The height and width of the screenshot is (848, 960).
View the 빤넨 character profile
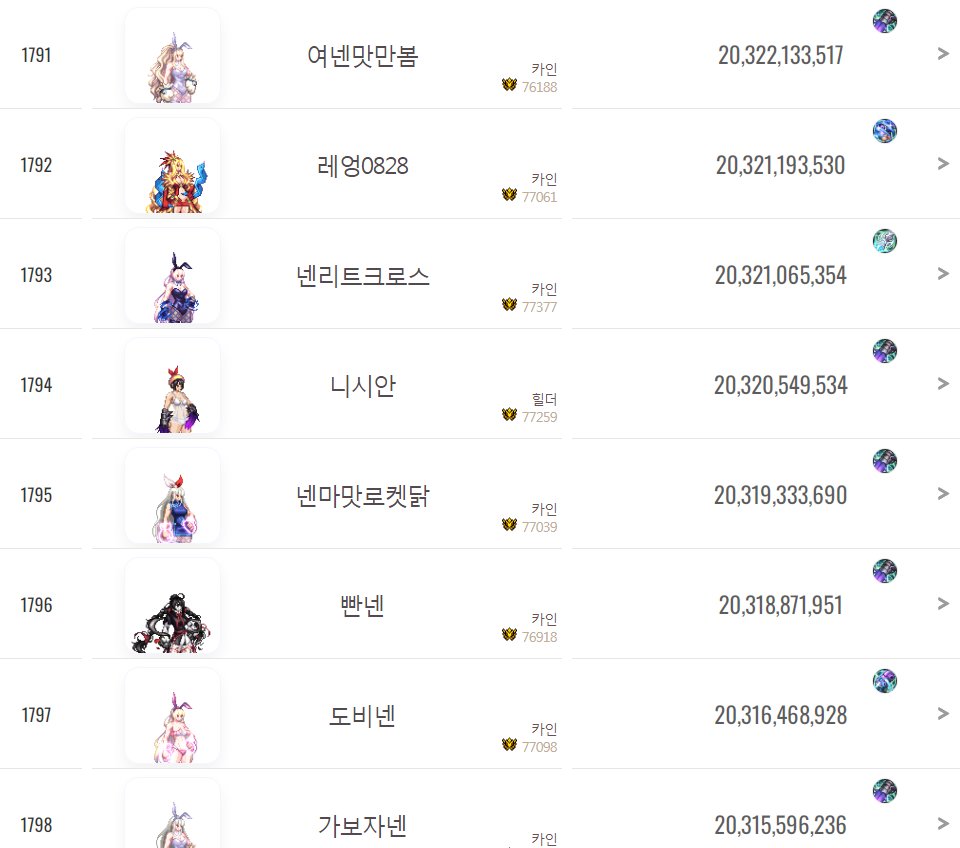[x=362, y=606]
